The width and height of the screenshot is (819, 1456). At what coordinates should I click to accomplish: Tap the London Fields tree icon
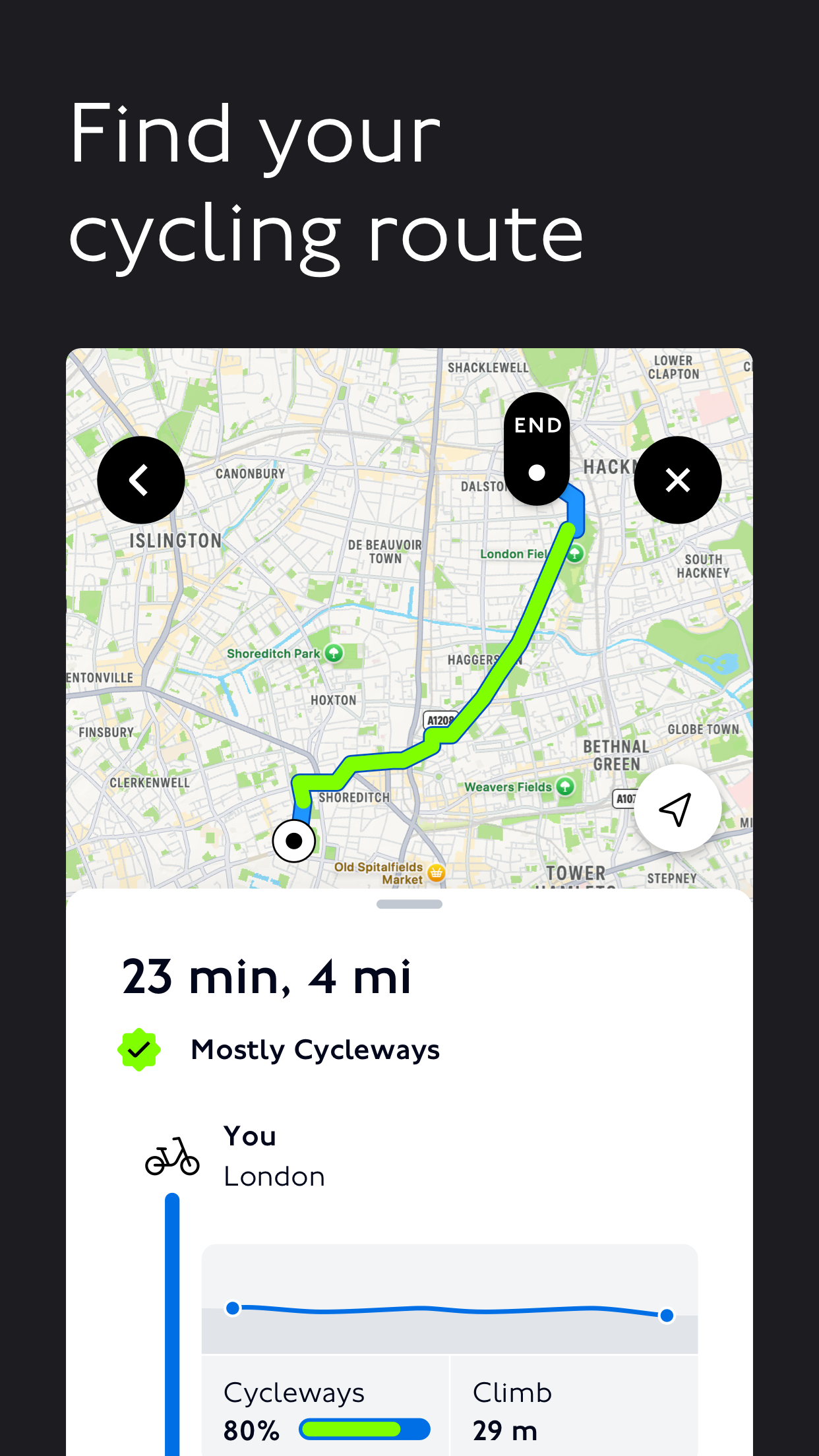pyautogui.click(x=574, y=554)
